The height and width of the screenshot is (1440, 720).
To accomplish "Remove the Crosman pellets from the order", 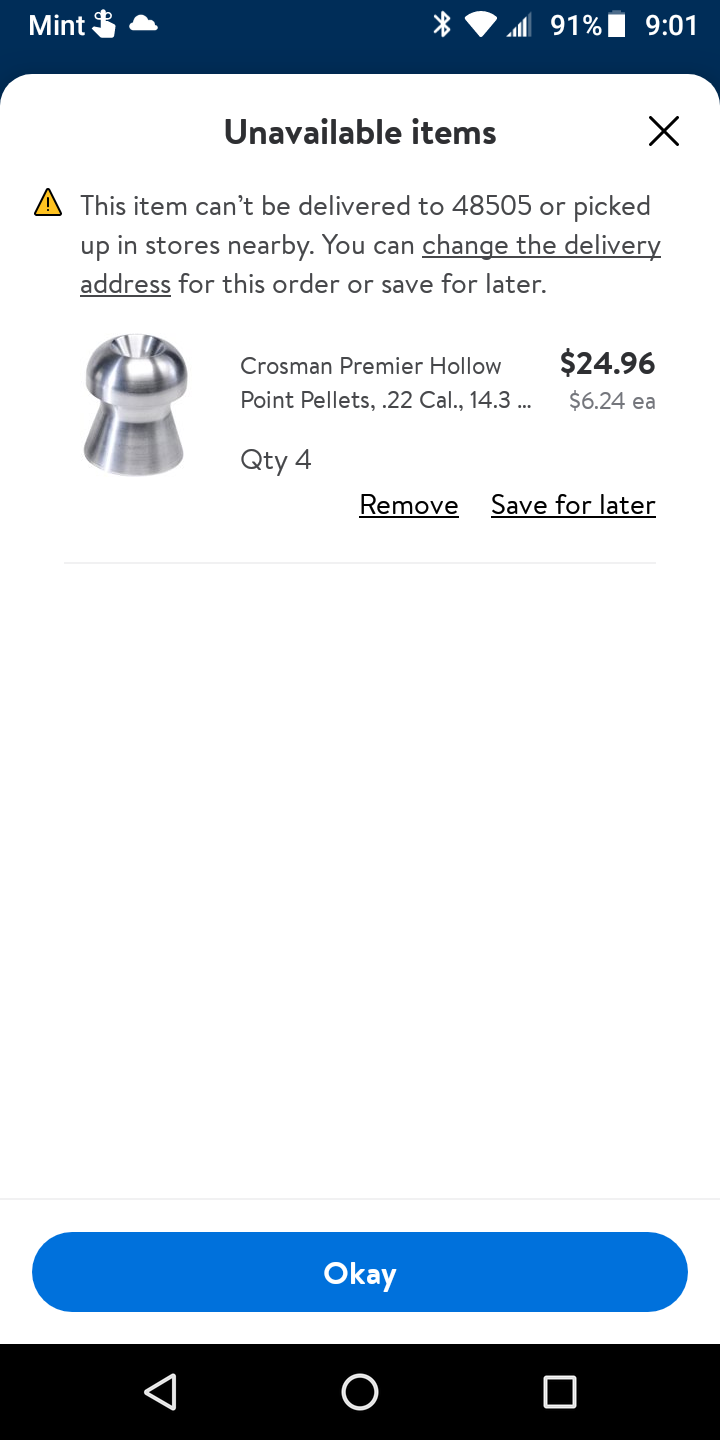I will [x=409, y=505].
